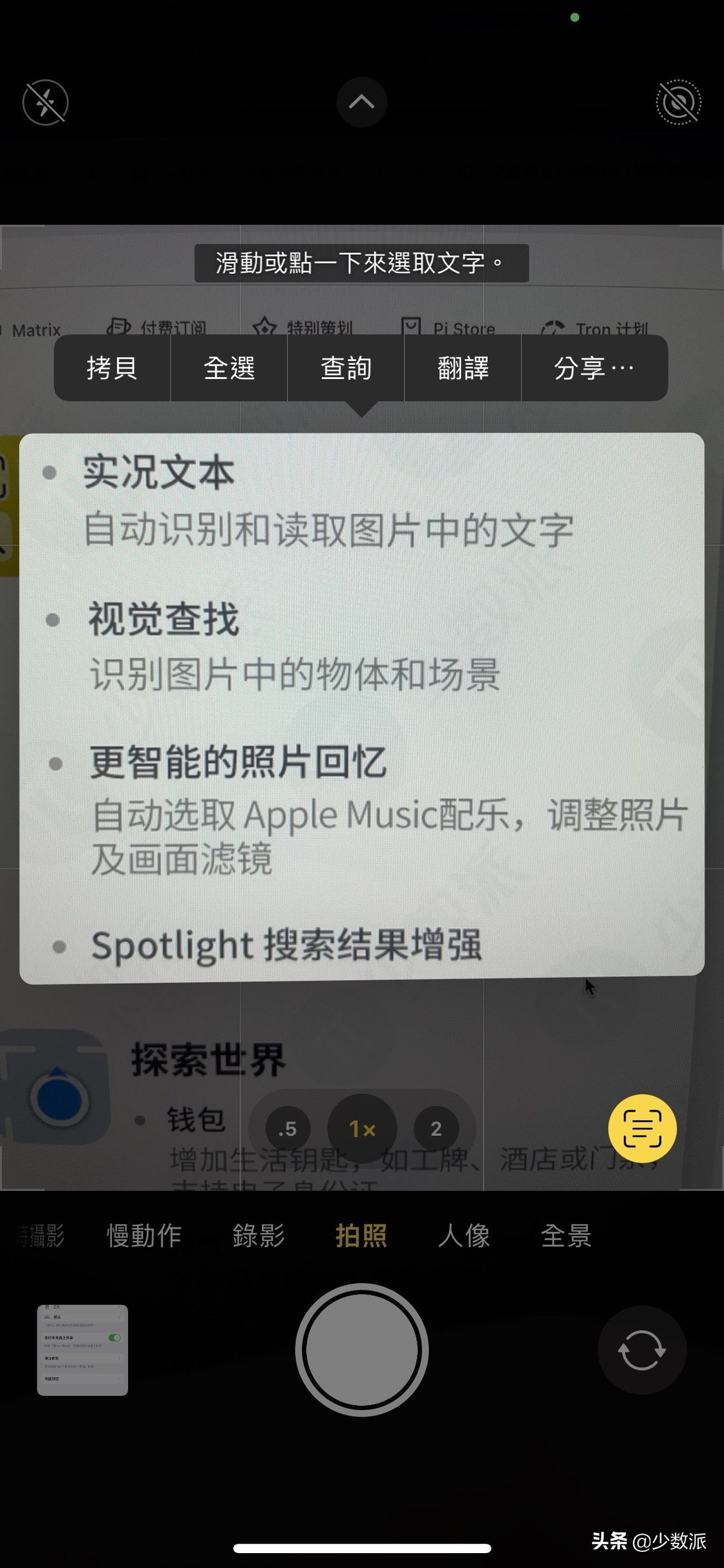This screenshot has width=724, height=1568.
Task: Select the .5 ultra-wide zoom
Action: 287,1129
